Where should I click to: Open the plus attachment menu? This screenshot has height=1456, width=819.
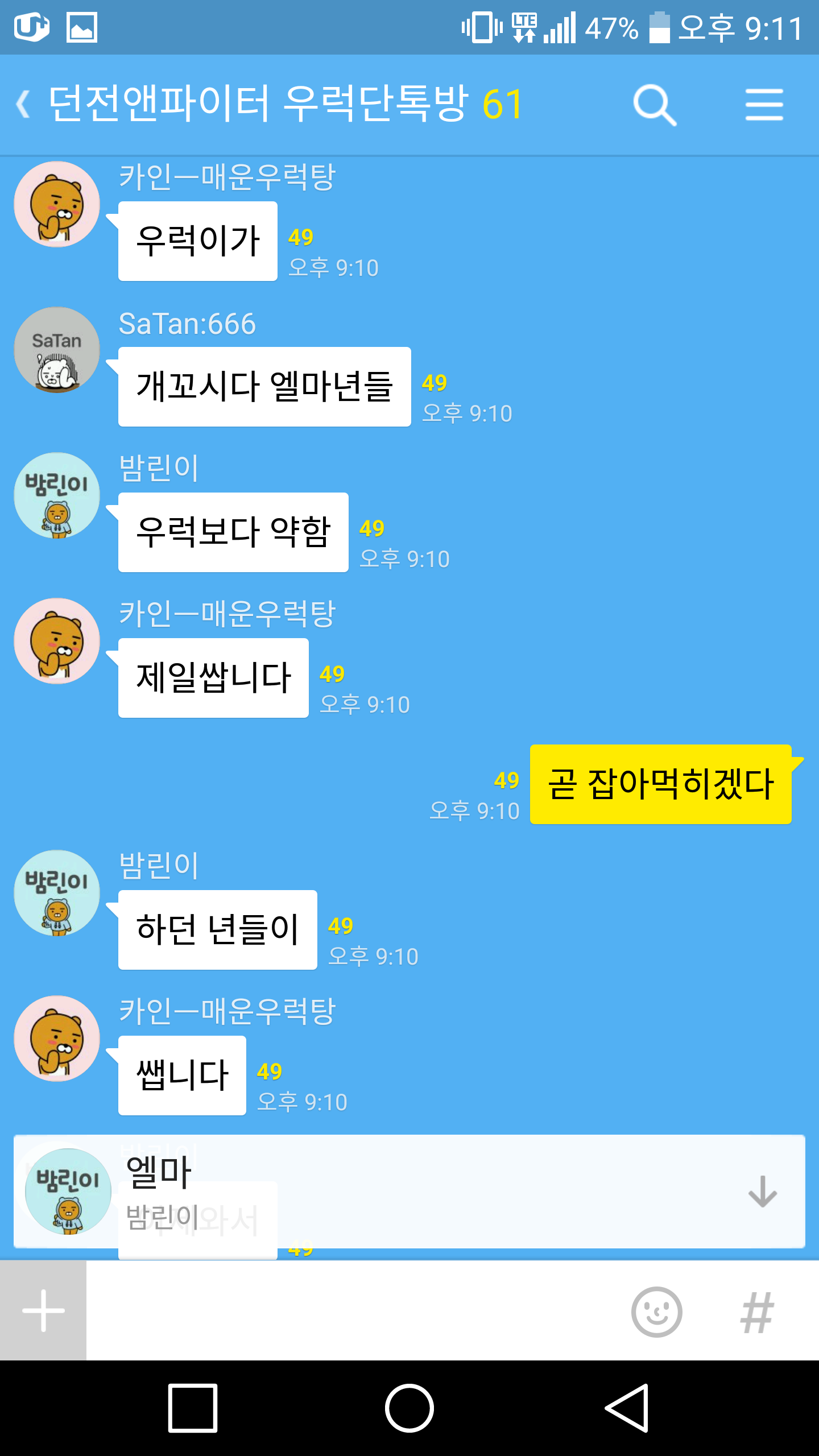point(43,1310)
